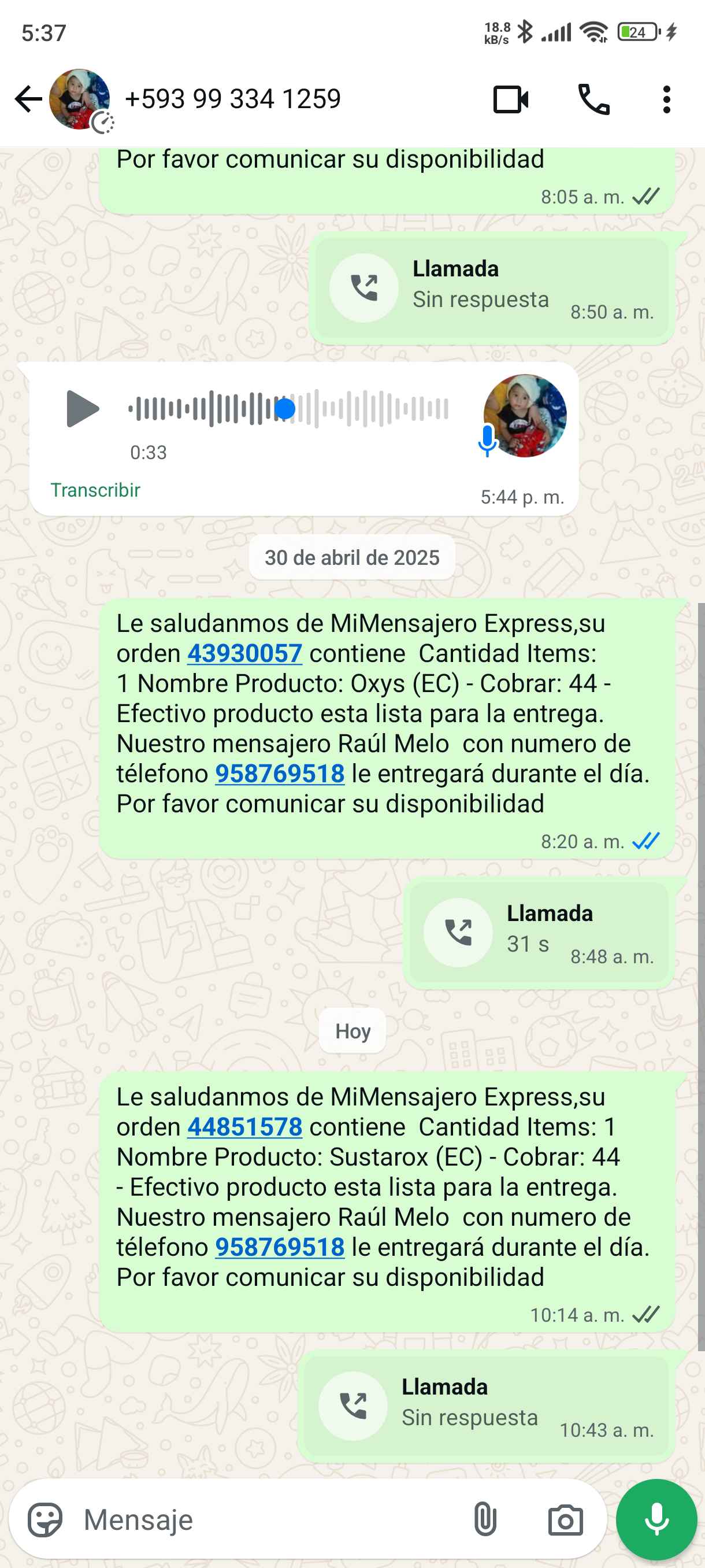Image resolution: width=705 pixels, height=1568 pixels.
Task: Open order number 43930057 link
Action: point(244,654)
